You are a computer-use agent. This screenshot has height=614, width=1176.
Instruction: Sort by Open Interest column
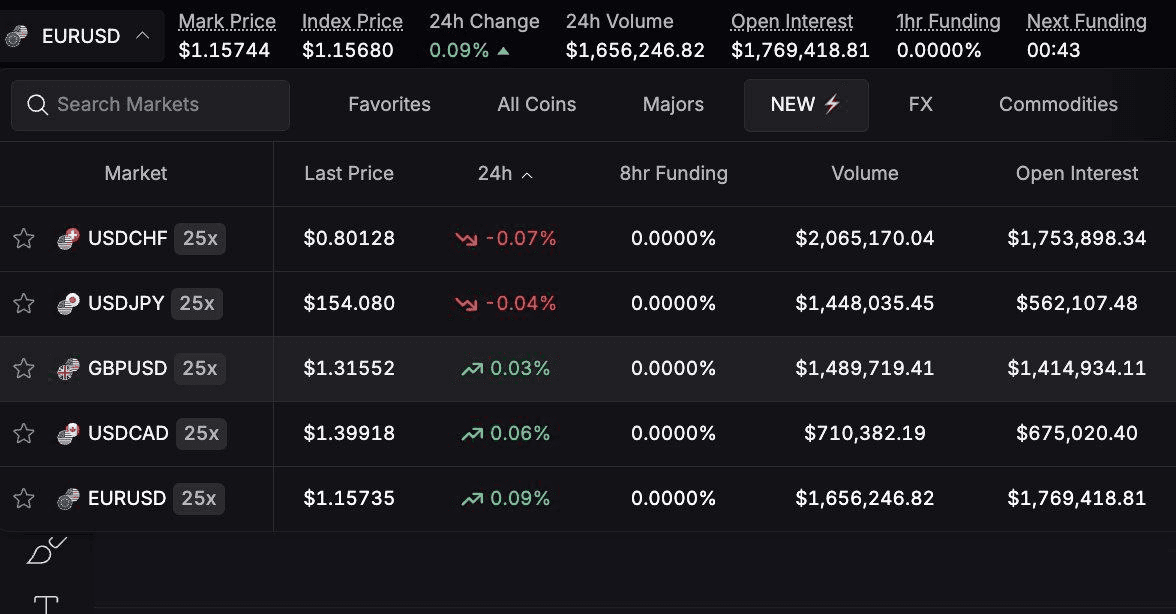click(1076, 174)
